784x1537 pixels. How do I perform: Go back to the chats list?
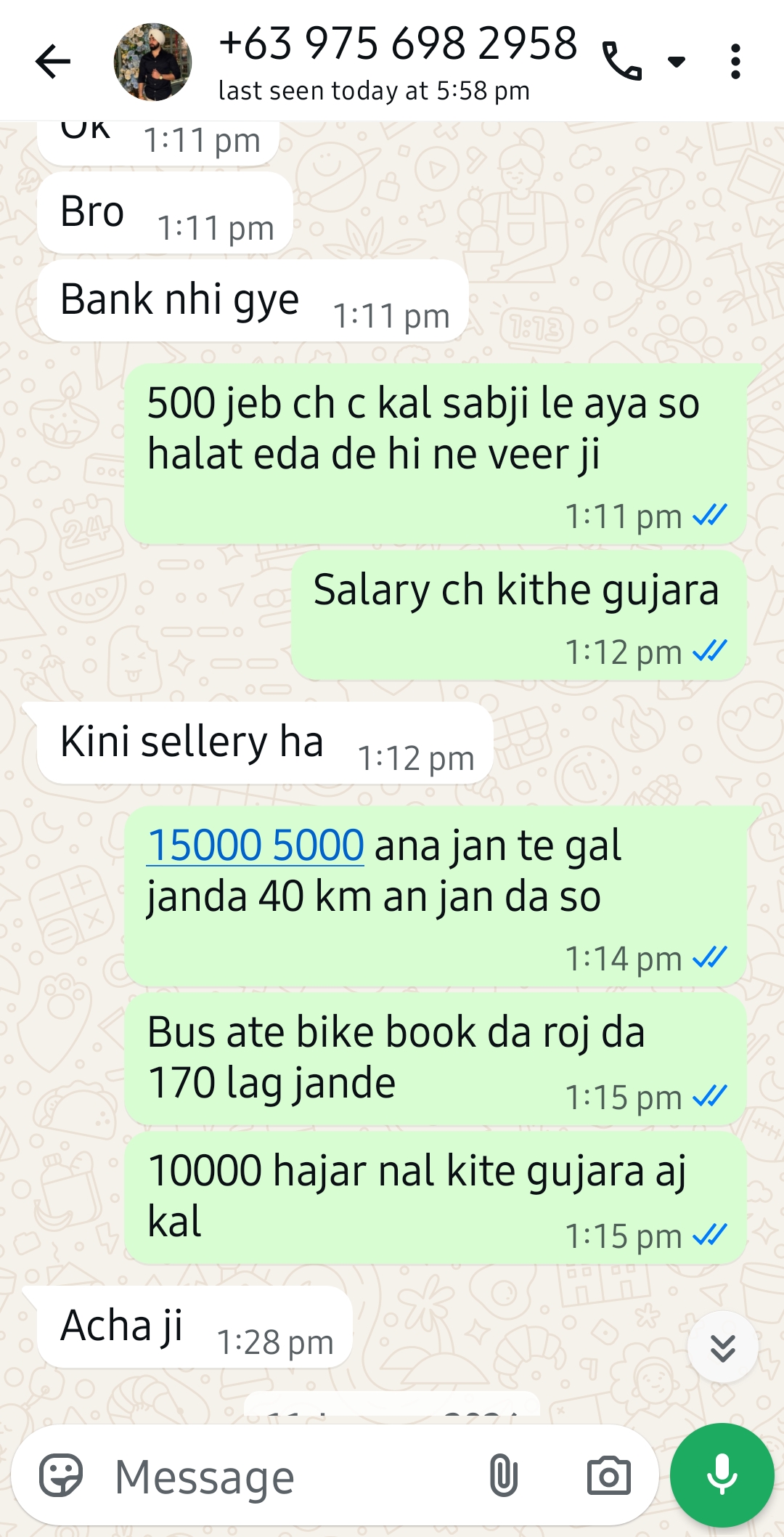[53, 61]
